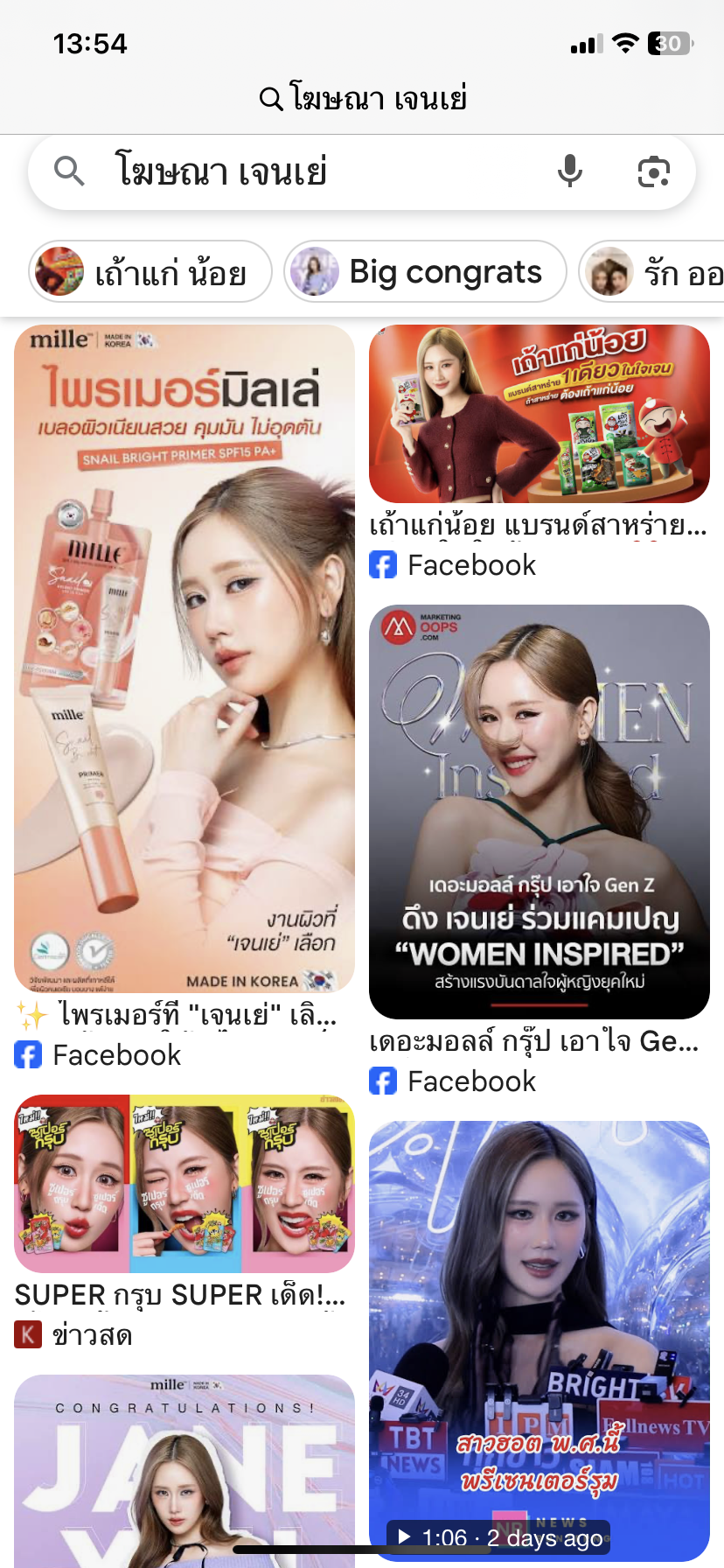The image size is (724, 1568).
Task: Tap the address bar showing โฆษณา เจนเย่
Action: click(x=362, y=98)
